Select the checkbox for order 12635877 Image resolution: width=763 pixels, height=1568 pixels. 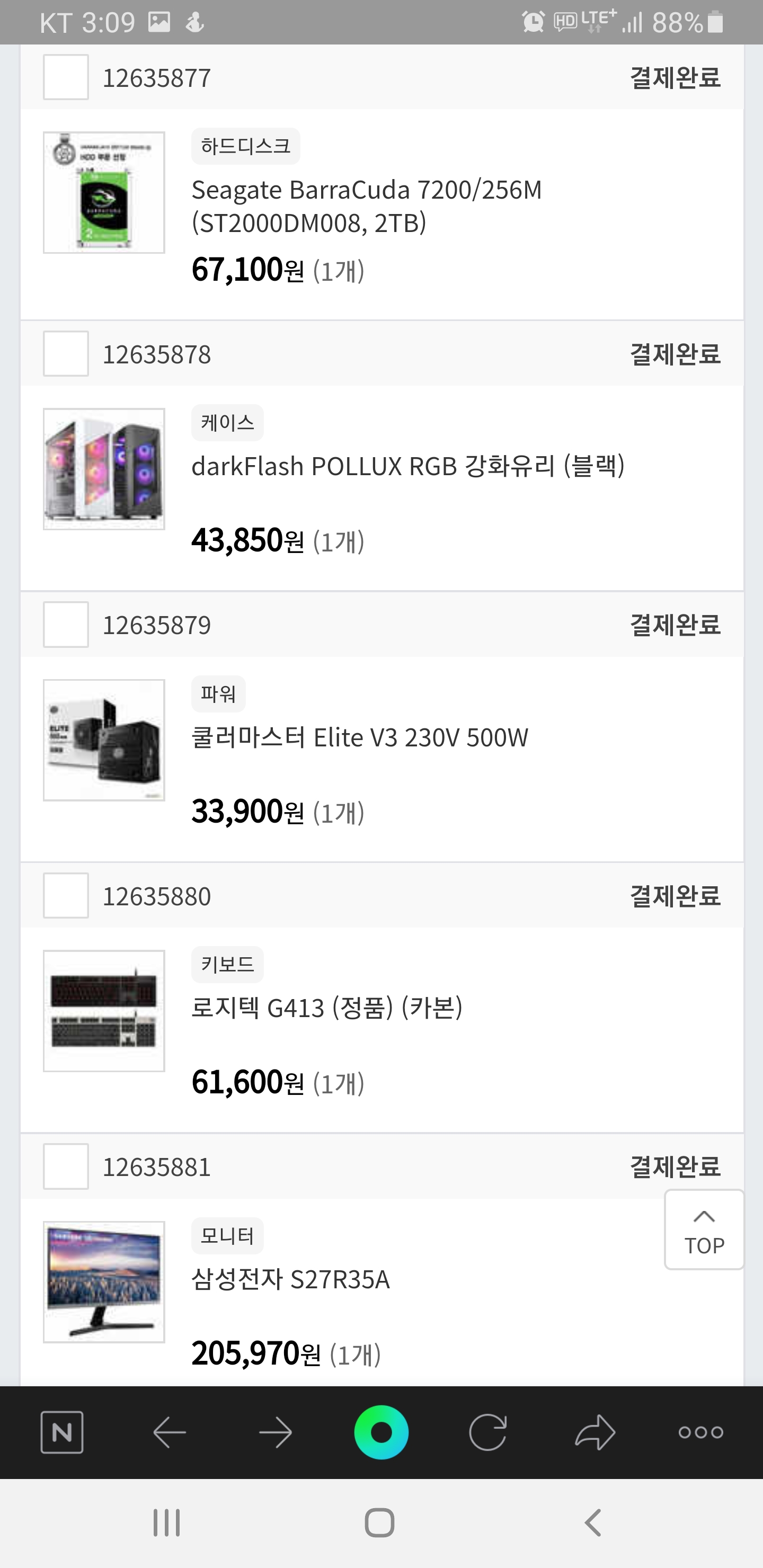(66, 77)
